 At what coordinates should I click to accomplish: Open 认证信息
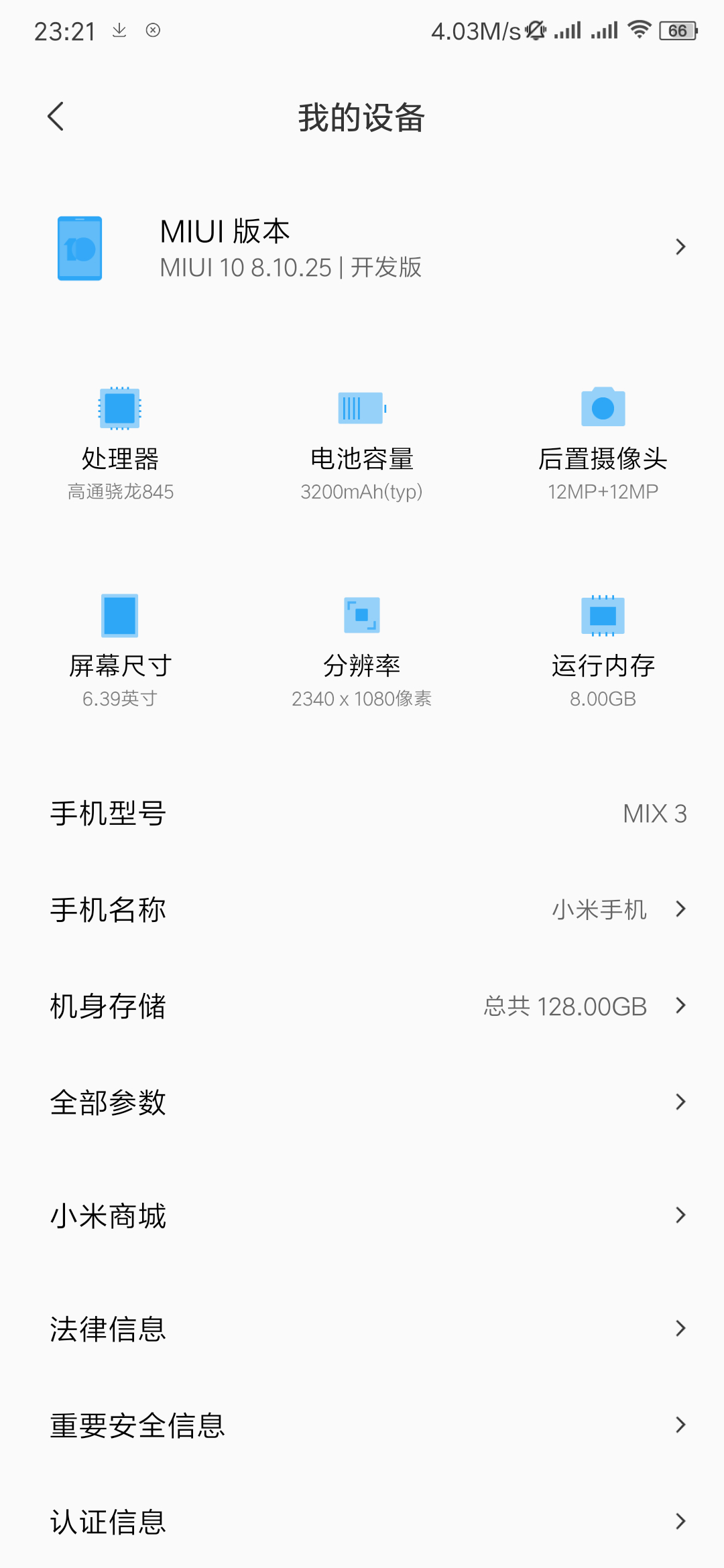point(362,1522)
